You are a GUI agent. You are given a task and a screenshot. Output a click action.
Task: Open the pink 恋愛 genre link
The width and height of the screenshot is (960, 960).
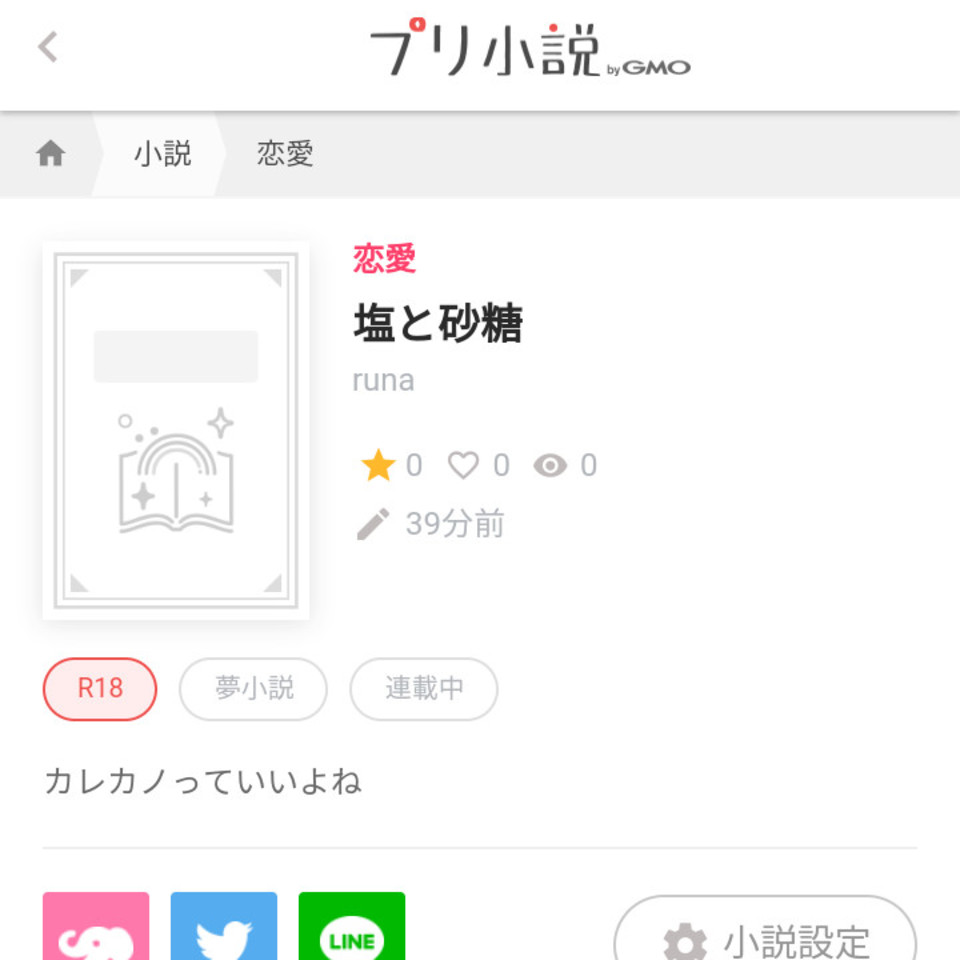pos(384,259)
